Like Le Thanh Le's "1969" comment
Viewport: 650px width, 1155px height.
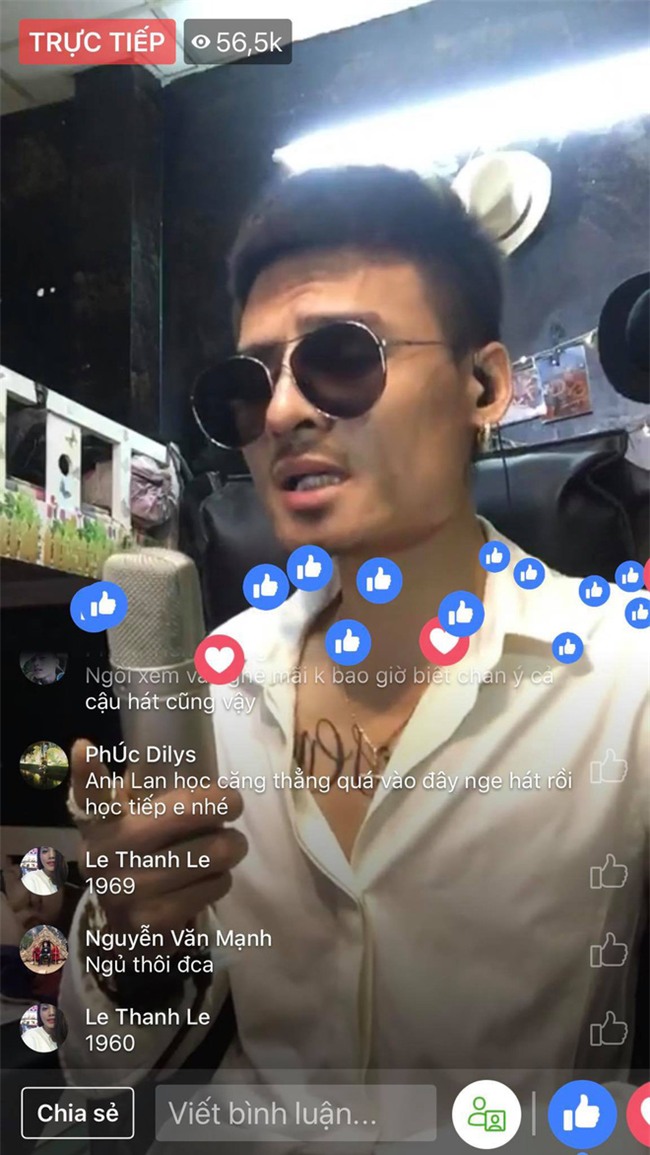608,871
